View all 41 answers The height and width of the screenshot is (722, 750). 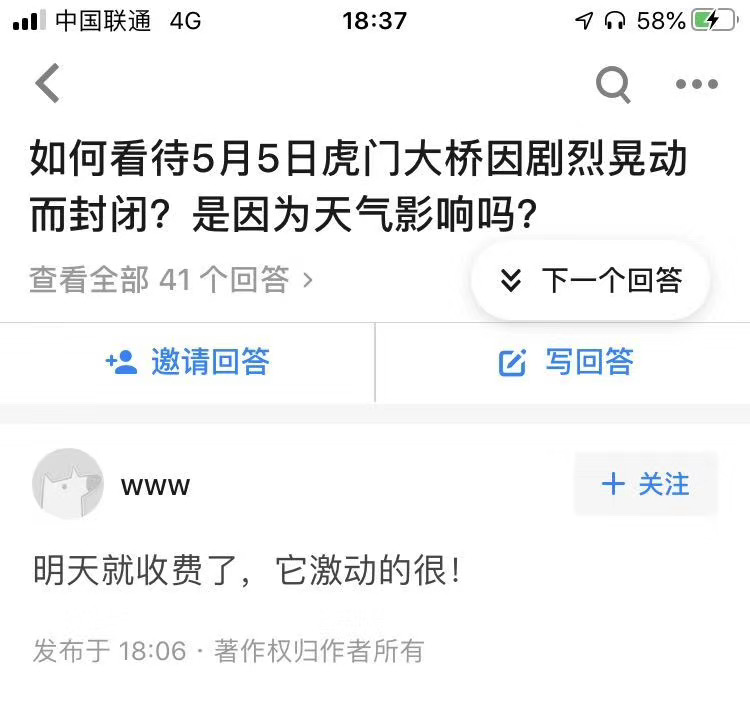[170, 279]
